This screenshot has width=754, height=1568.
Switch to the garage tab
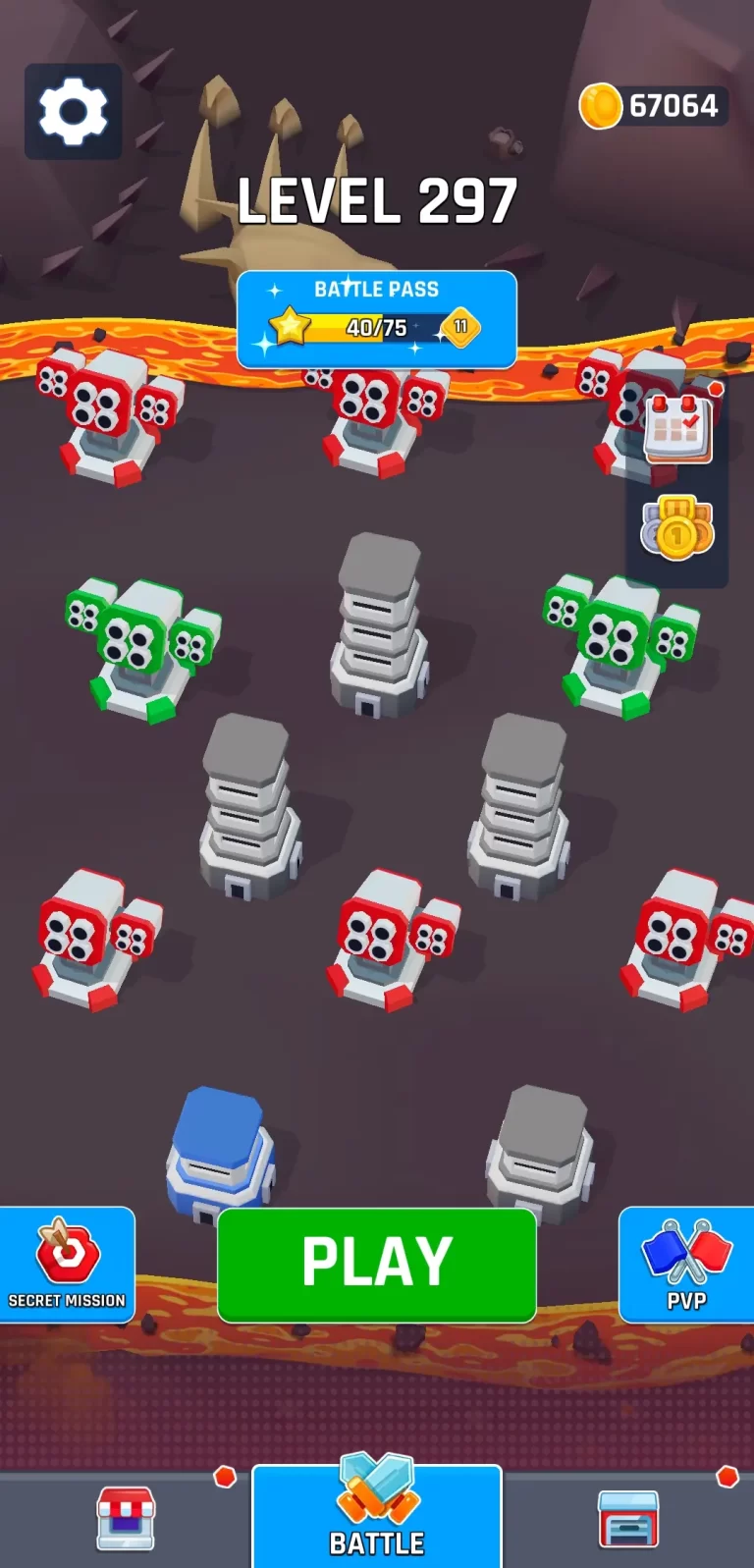click(628, 1518)
